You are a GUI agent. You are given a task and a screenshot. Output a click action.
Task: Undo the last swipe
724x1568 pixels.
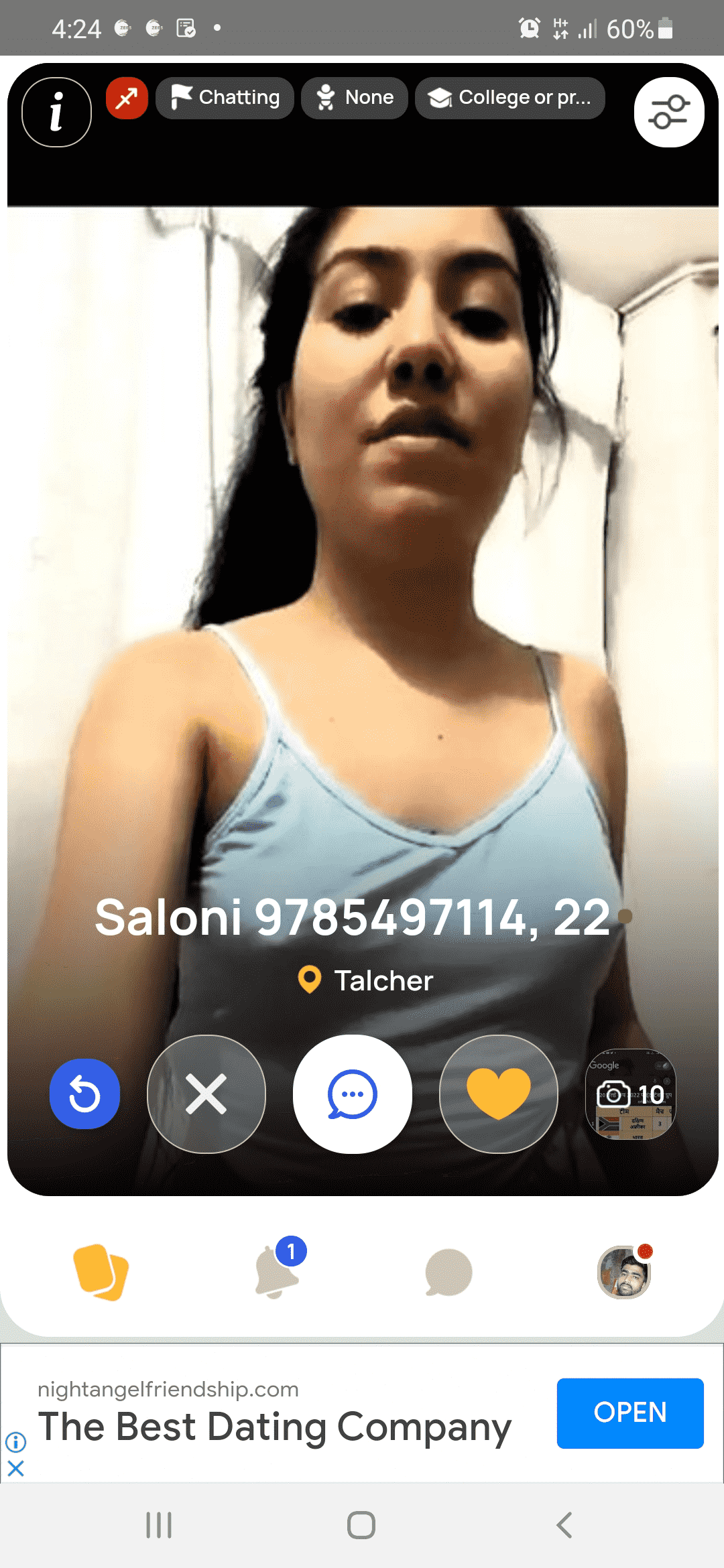84,1094
